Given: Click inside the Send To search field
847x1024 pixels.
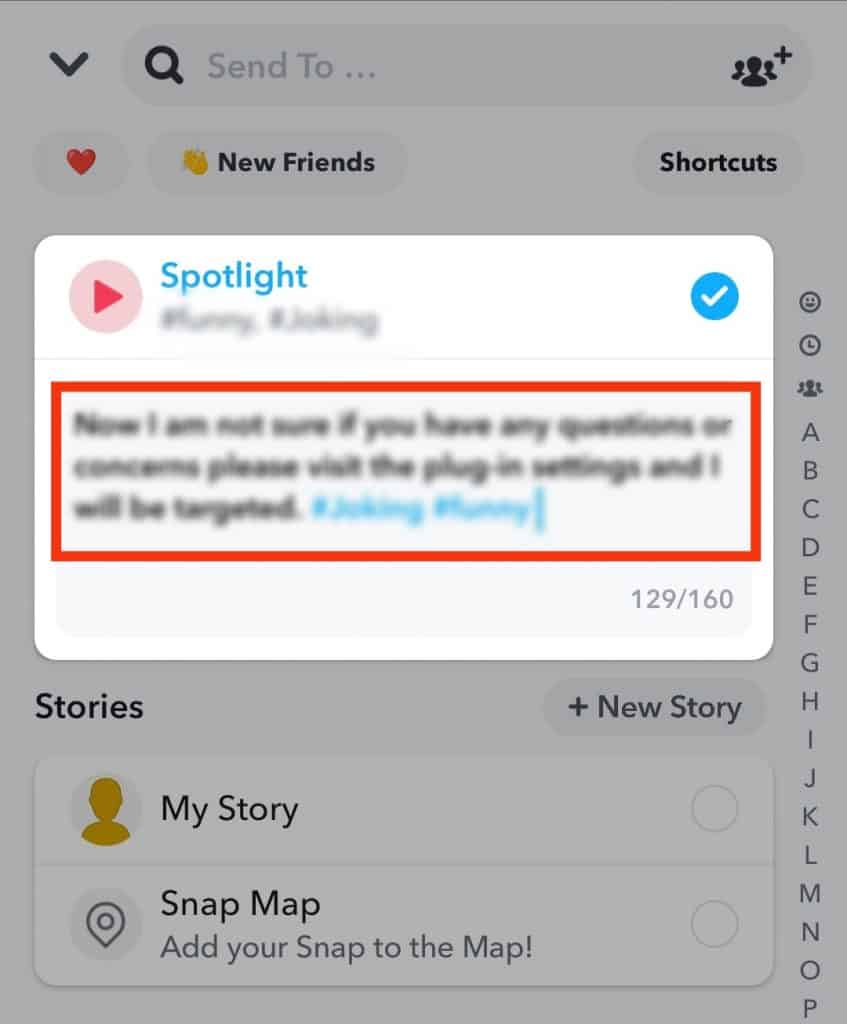Looking at the screenshot, I should [x=300, y=66].
